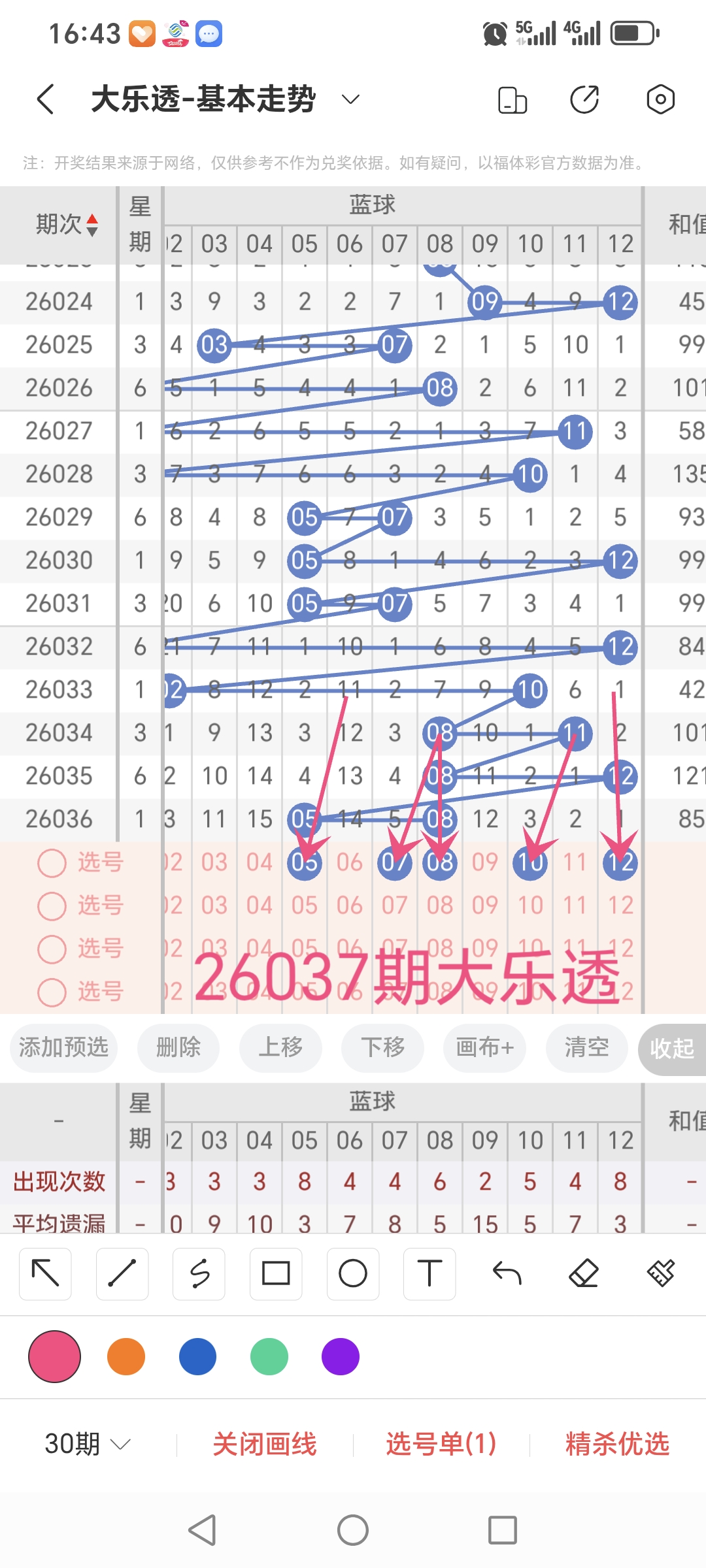This screenshot has width=706, height=1568.
Task: Open the settings gear at top right
Action: point(660,98)
